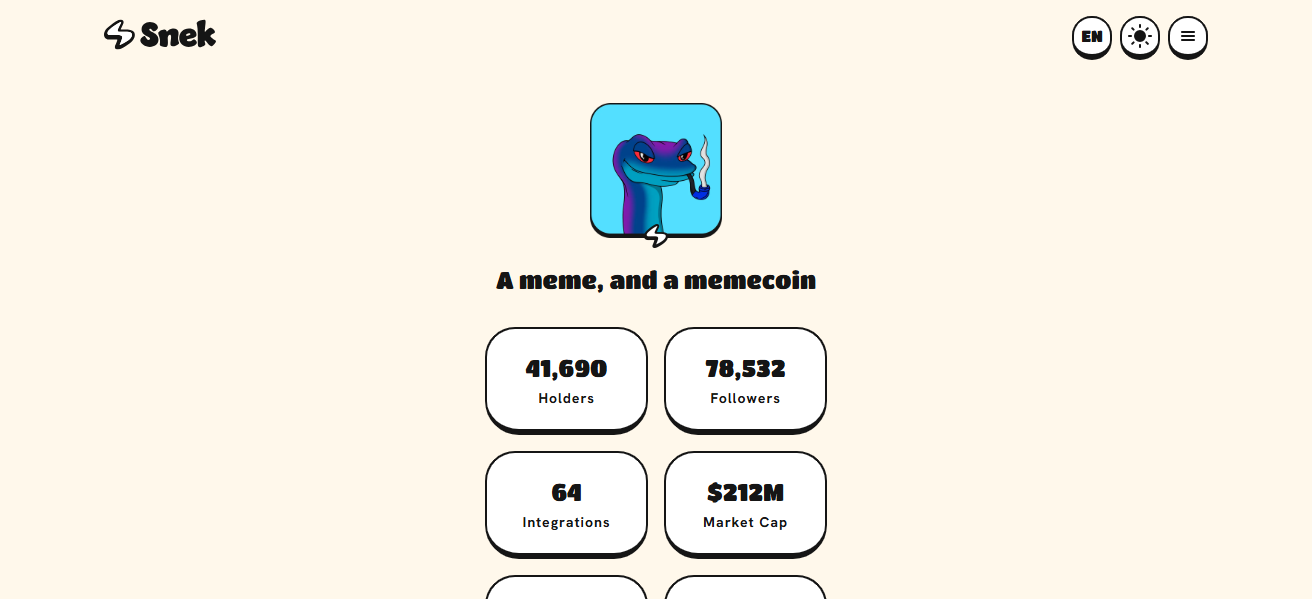This screenshot has width=1312, height=599.
Task: Open the 41,690 Holders card
Action: (x=566, y=379)
